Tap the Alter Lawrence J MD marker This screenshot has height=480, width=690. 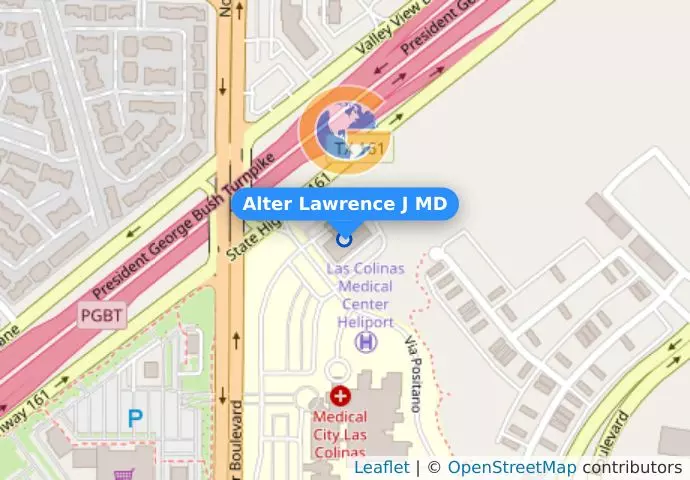click(345, 239)
